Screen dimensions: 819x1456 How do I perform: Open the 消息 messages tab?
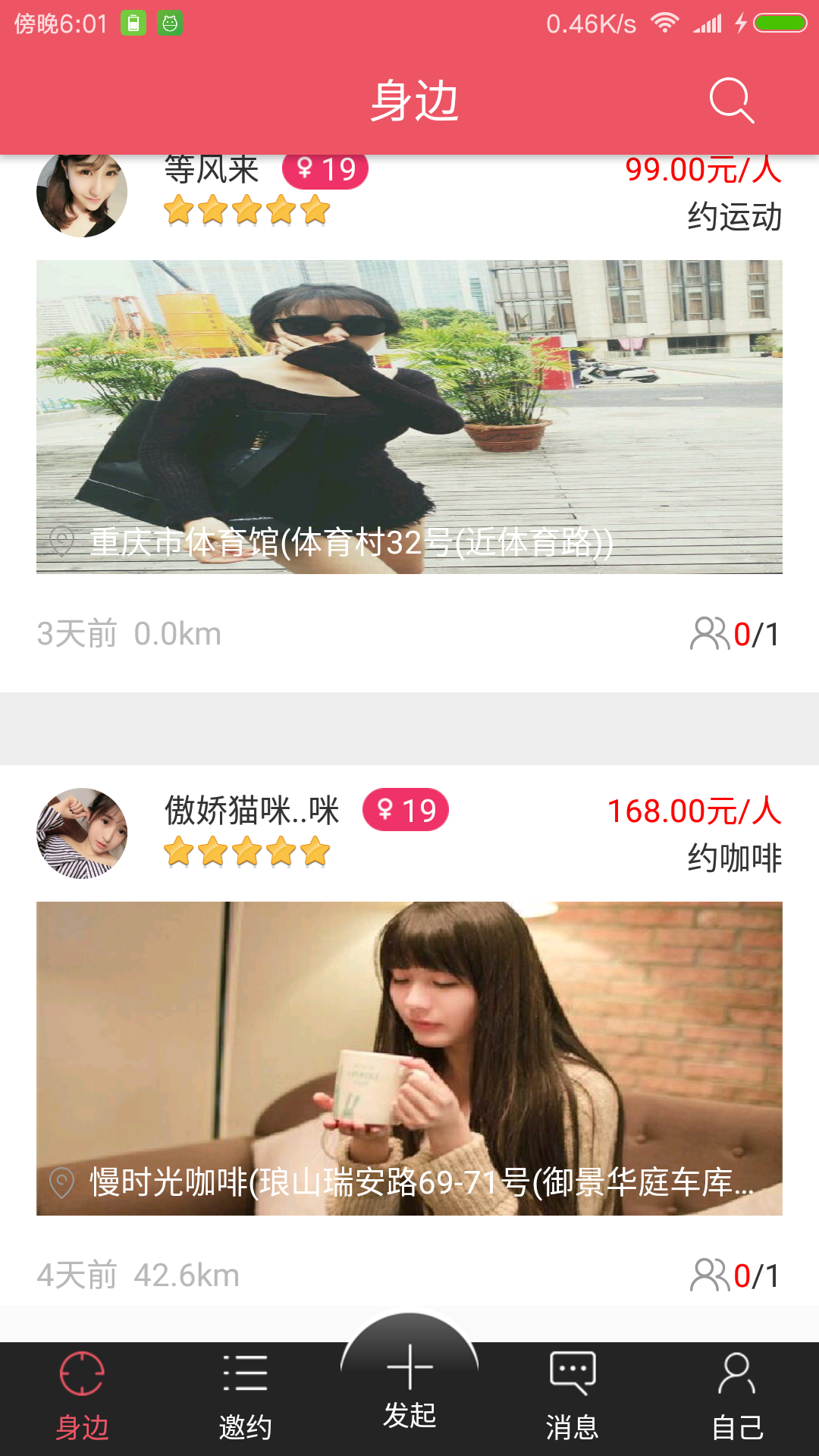573,1395
